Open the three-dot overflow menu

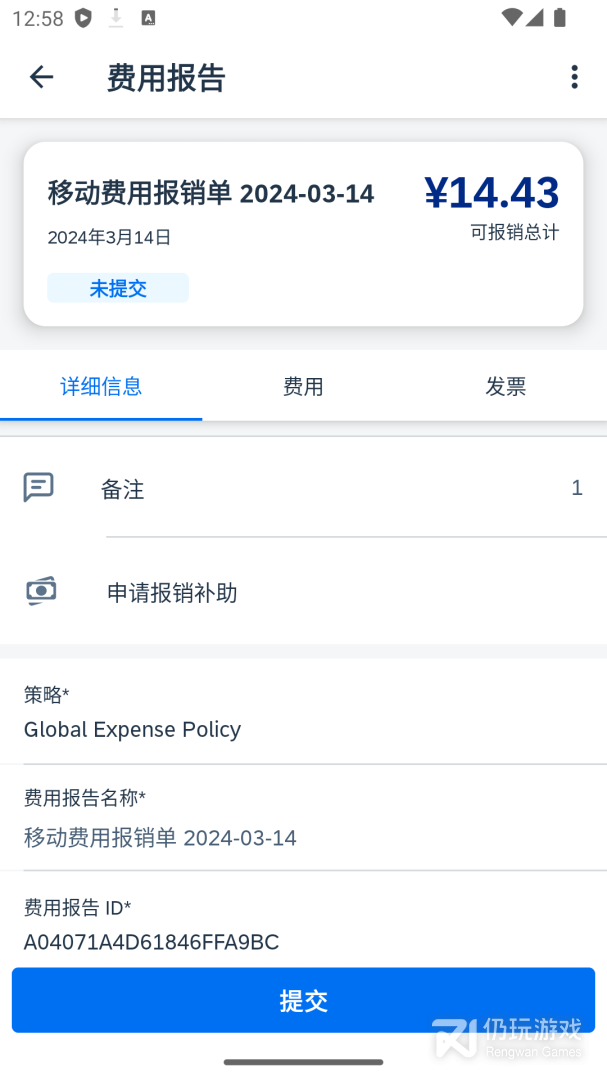pos(574,77)
